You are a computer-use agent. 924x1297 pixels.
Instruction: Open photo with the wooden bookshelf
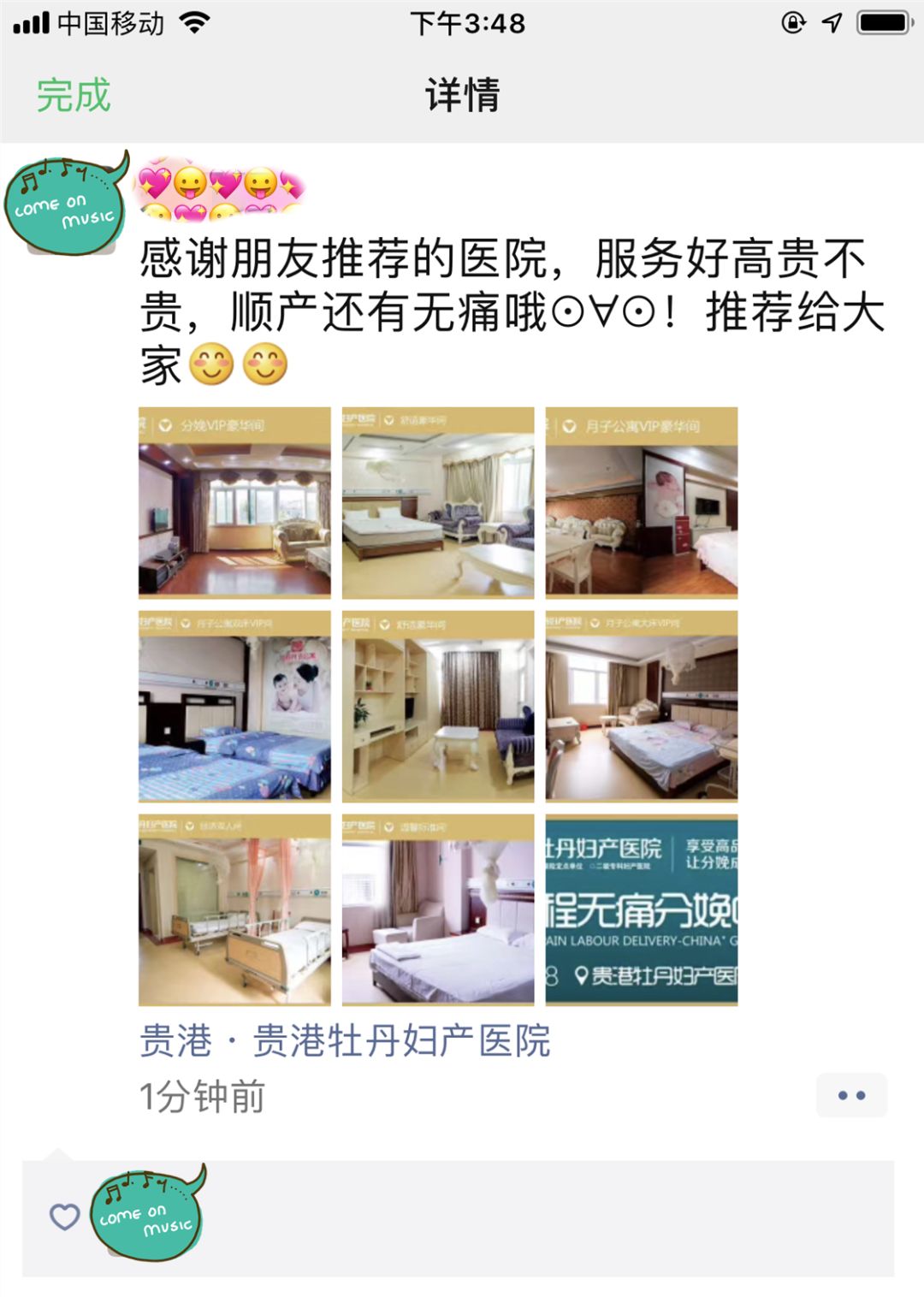tap(438, 706)
